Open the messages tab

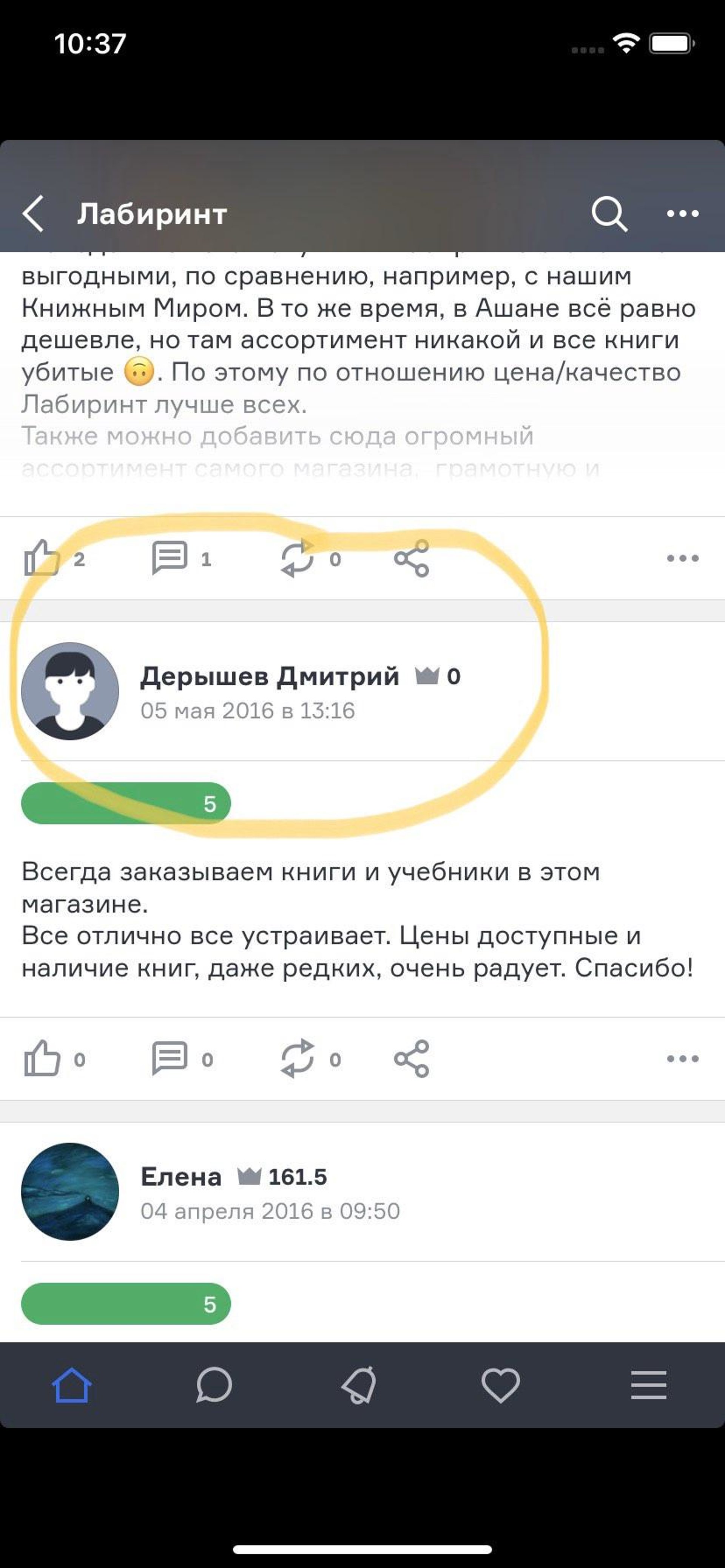tap(214, 1385)
